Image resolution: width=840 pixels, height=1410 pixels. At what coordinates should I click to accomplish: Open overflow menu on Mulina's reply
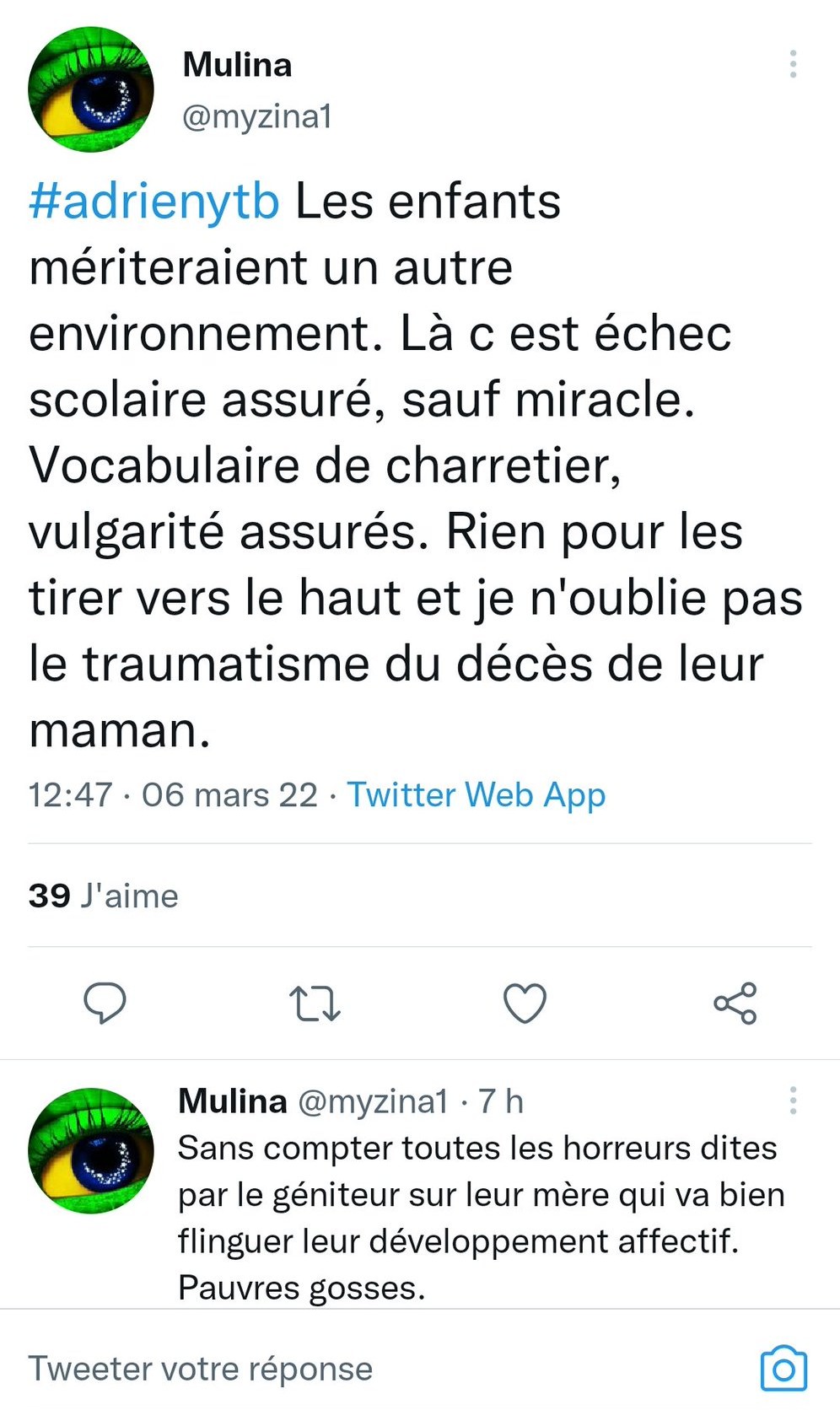pos(793,1101)
